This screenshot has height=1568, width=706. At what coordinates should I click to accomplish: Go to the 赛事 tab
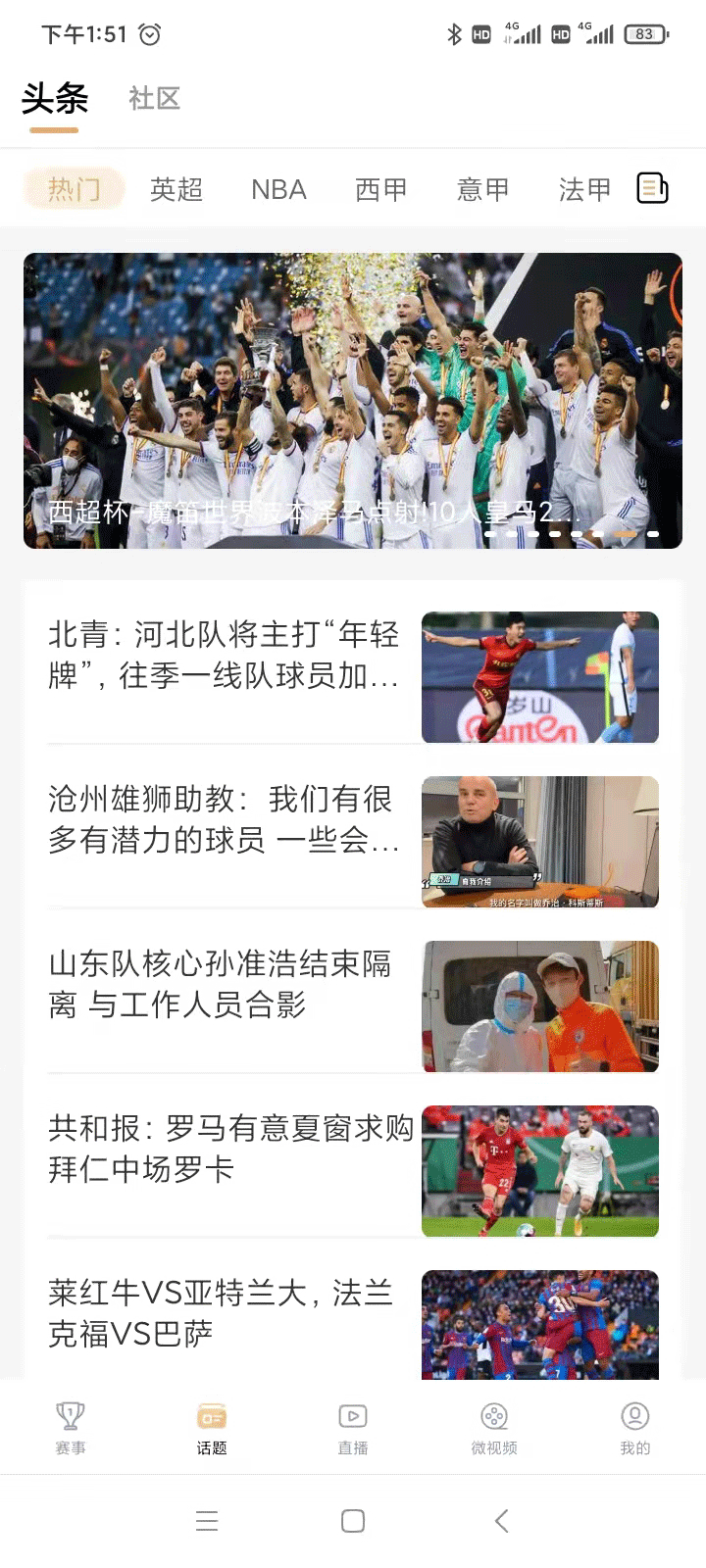[x=71, y=1428]
